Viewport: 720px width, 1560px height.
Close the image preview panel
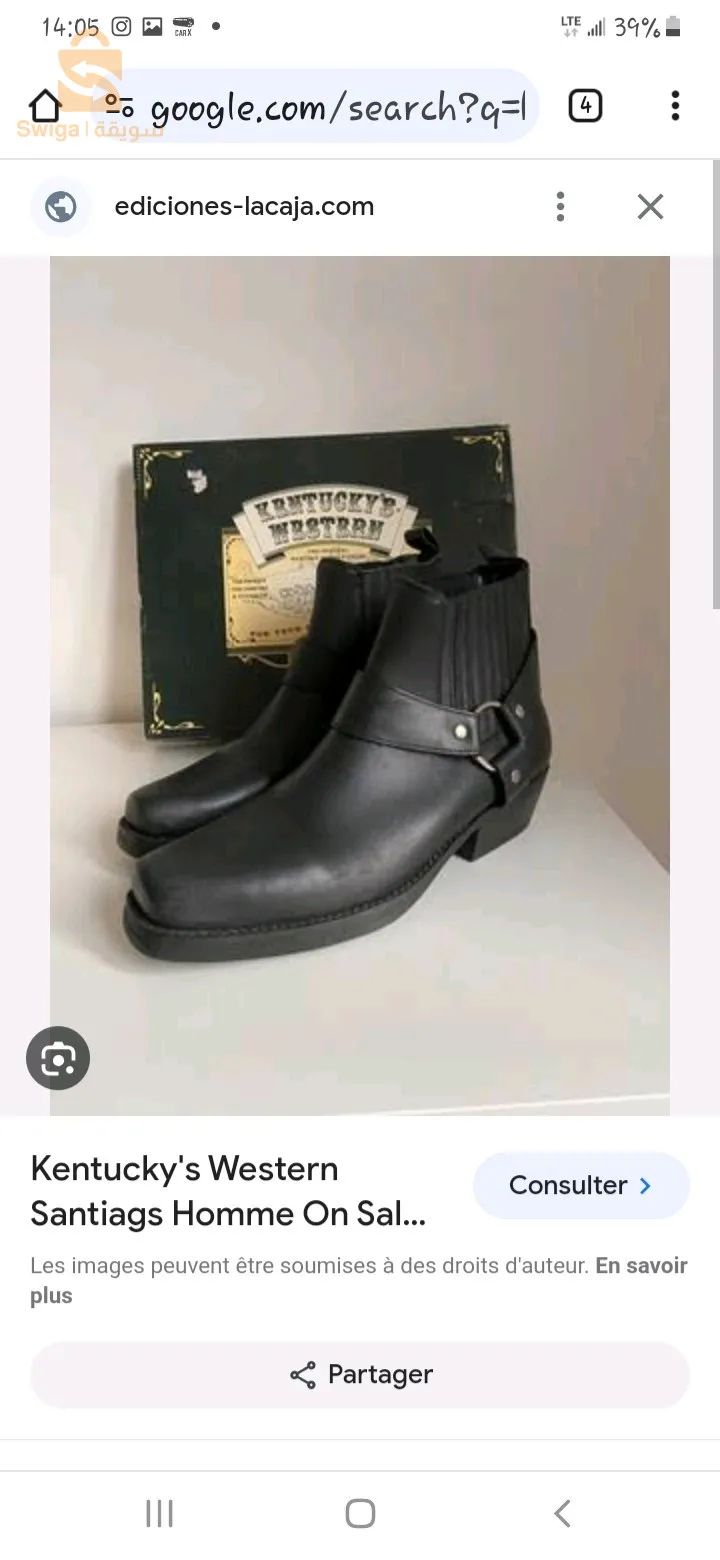click(650, 207)
